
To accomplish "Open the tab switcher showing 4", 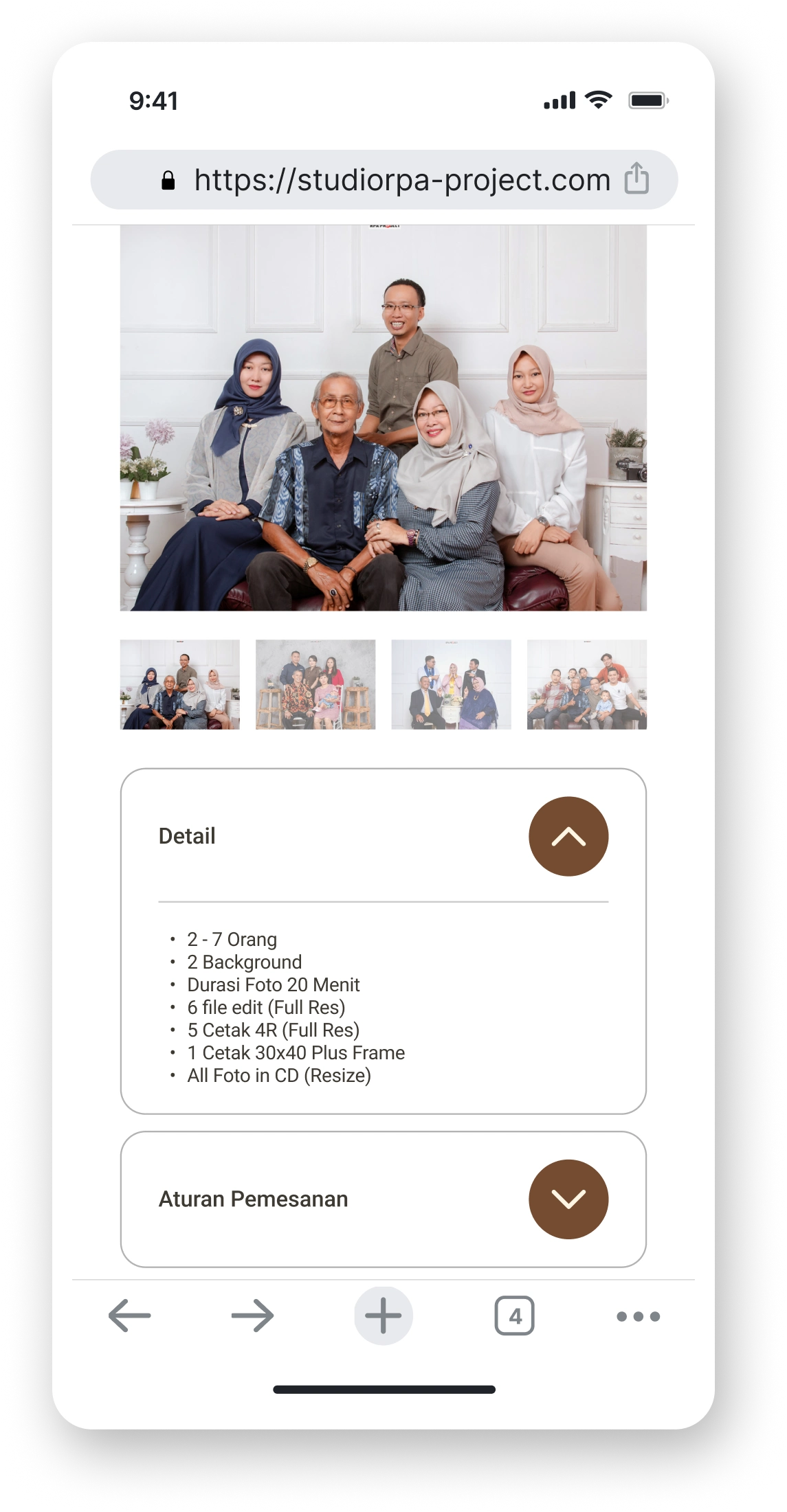I will coord(514,1316).
